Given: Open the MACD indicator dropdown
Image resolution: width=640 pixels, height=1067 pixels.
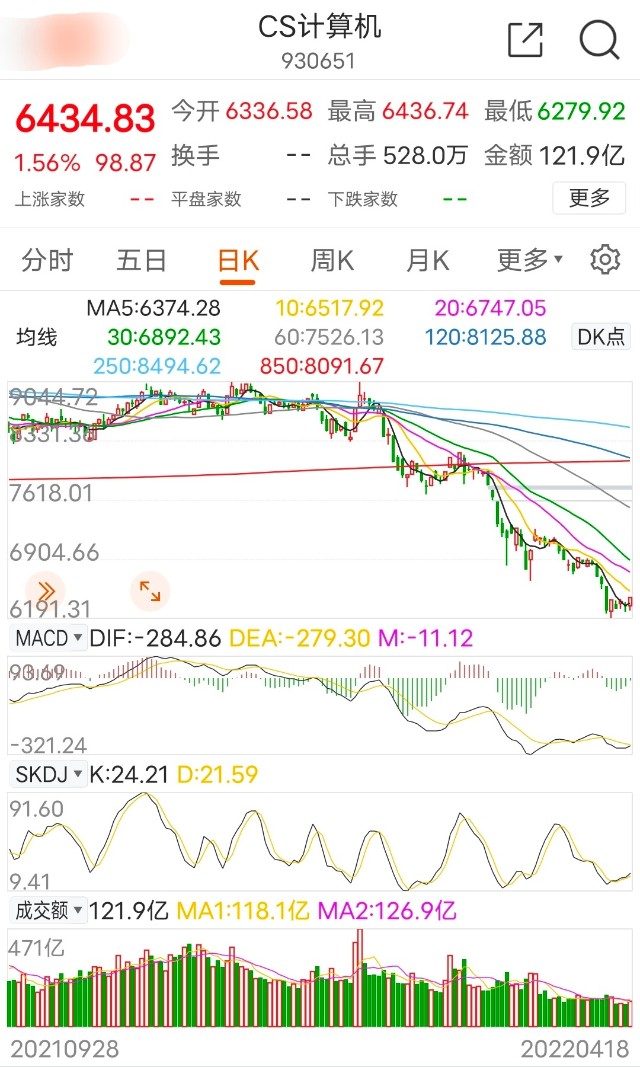Looking at the screenshot, I should [47, 637].
